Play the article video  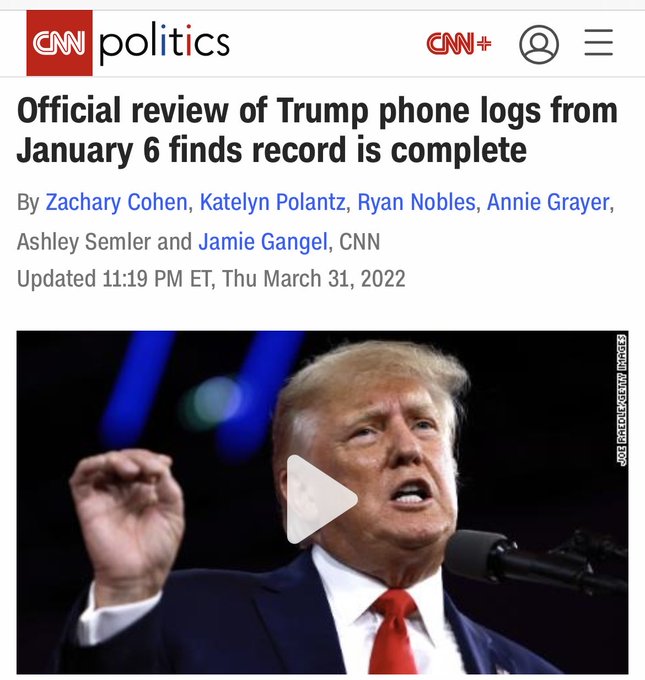coord(321,499)
